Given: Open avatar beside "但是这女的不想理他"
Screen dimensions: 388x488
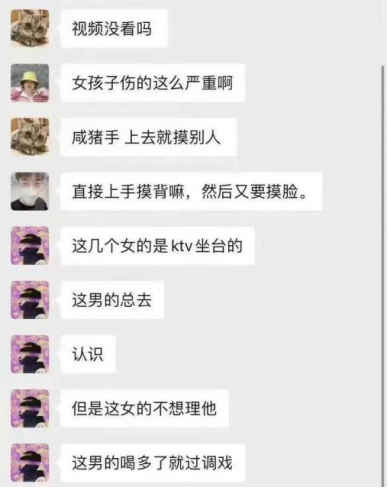Looking at the screenshot, I should [30, 408].
